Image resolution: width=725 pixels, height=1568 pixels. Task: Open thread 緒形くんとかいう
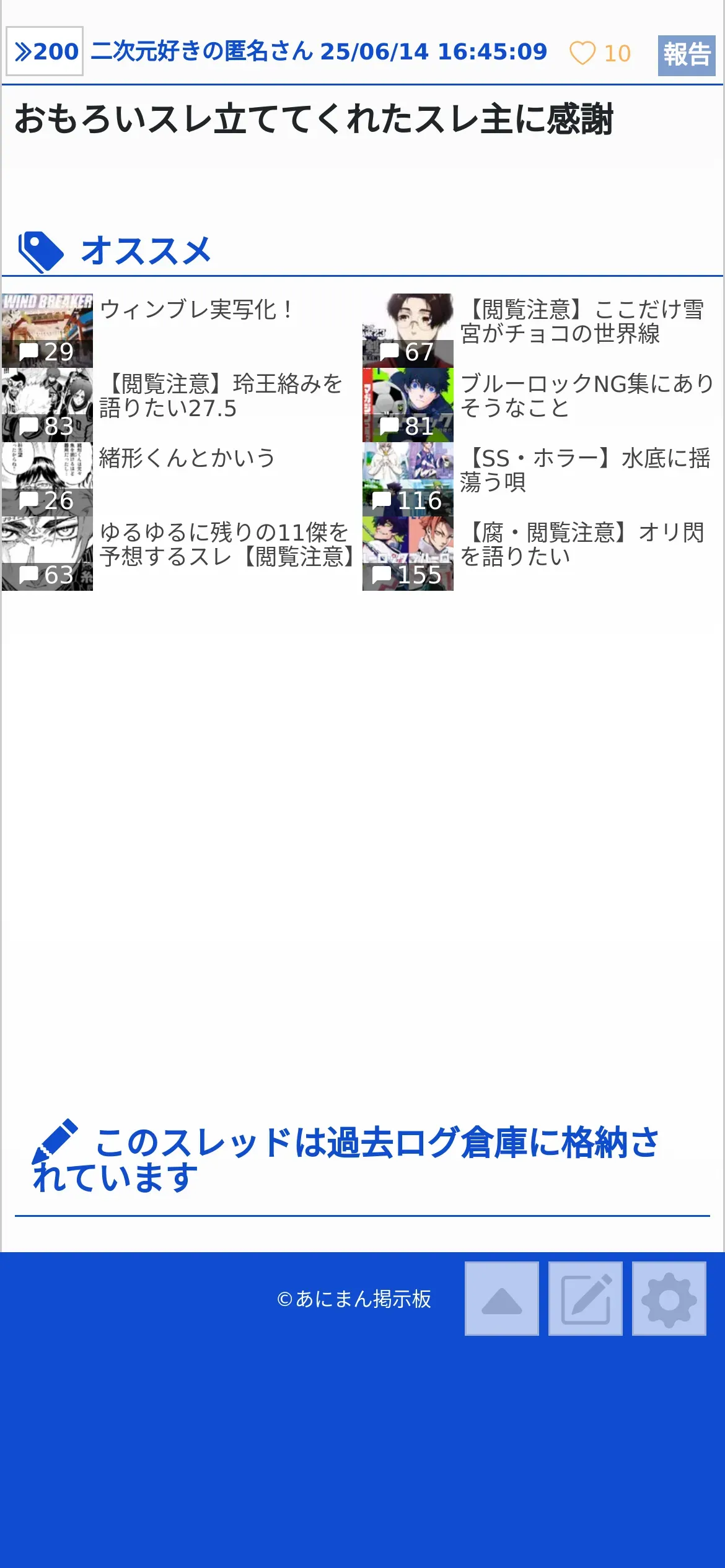(181, 479)
